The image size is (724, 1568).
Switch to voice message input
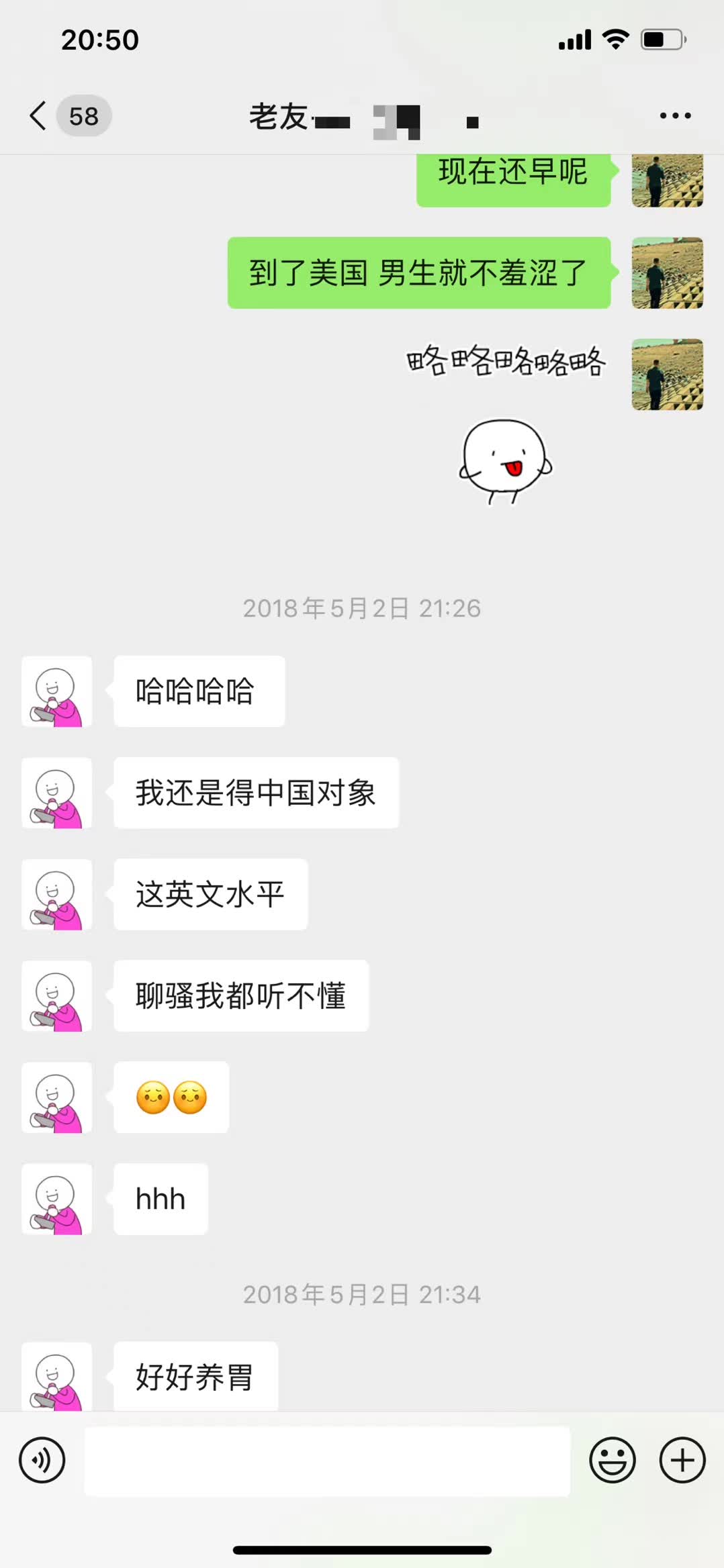pos(42,1460)
